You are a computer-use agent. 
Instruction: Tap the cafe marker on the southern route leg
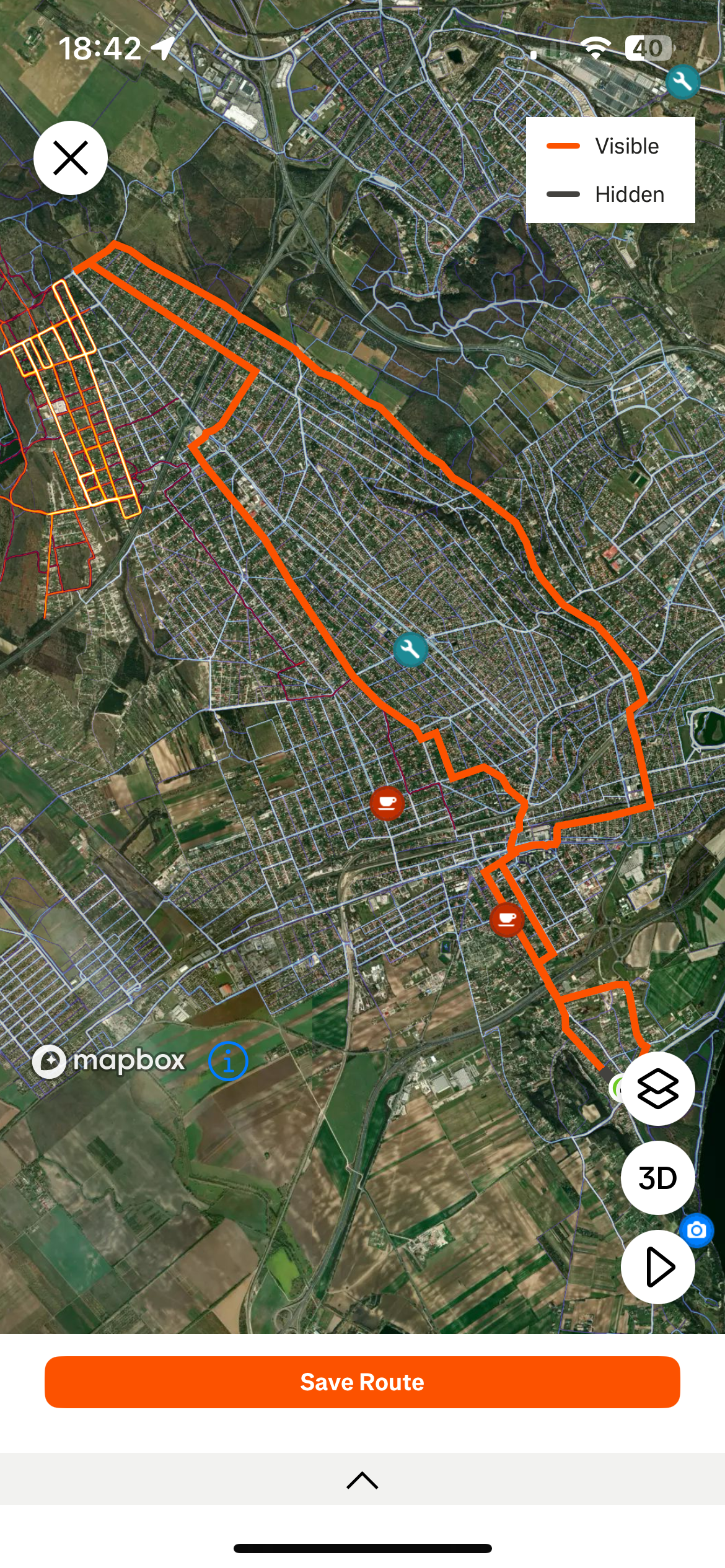(507, 919)
